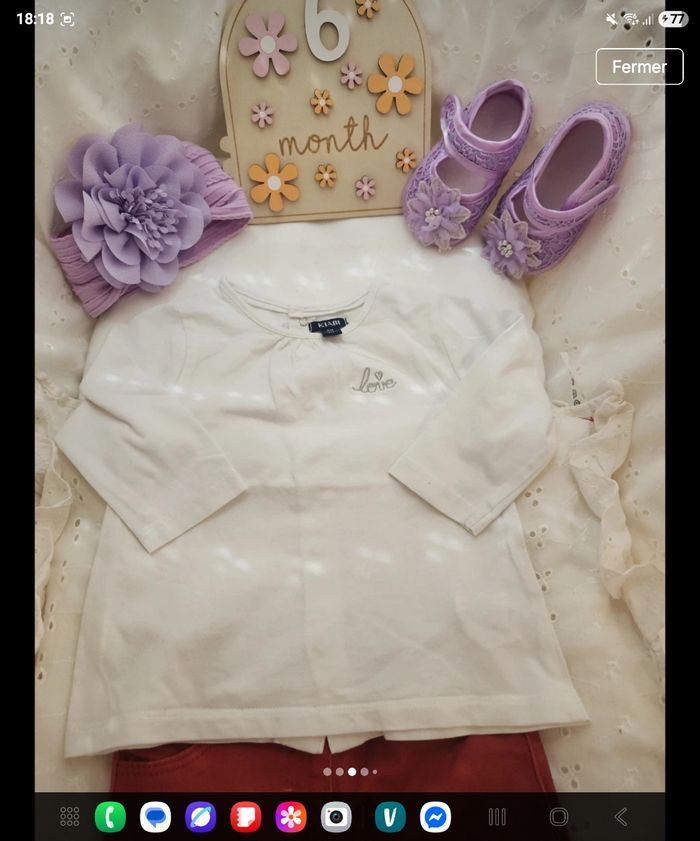
Task: Open Messenger from the taskbar
Action: pos(435,817)
